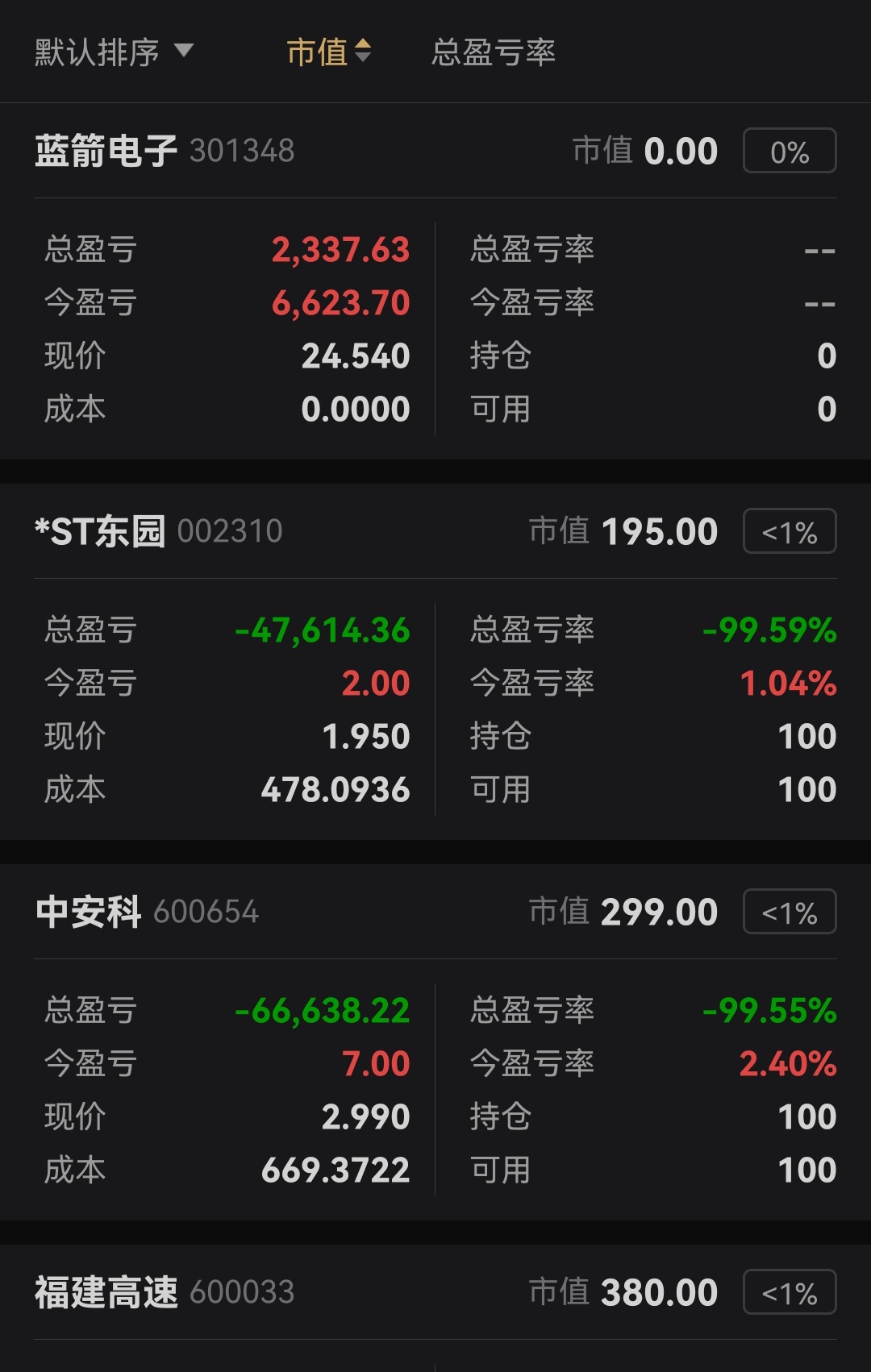Select the 中安科 stock entry
871x1372 pixels.
pos(89,911)
